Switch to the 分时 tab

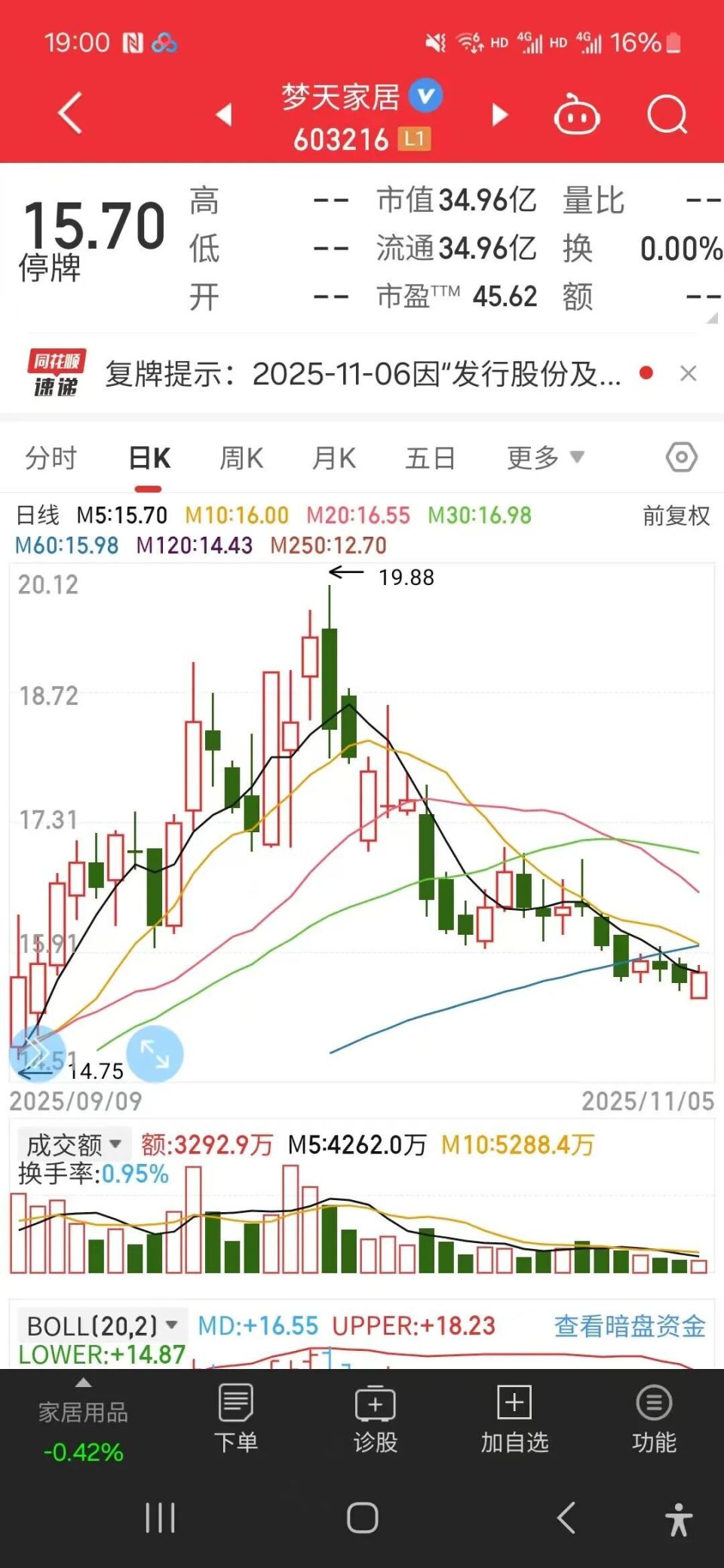51,457
